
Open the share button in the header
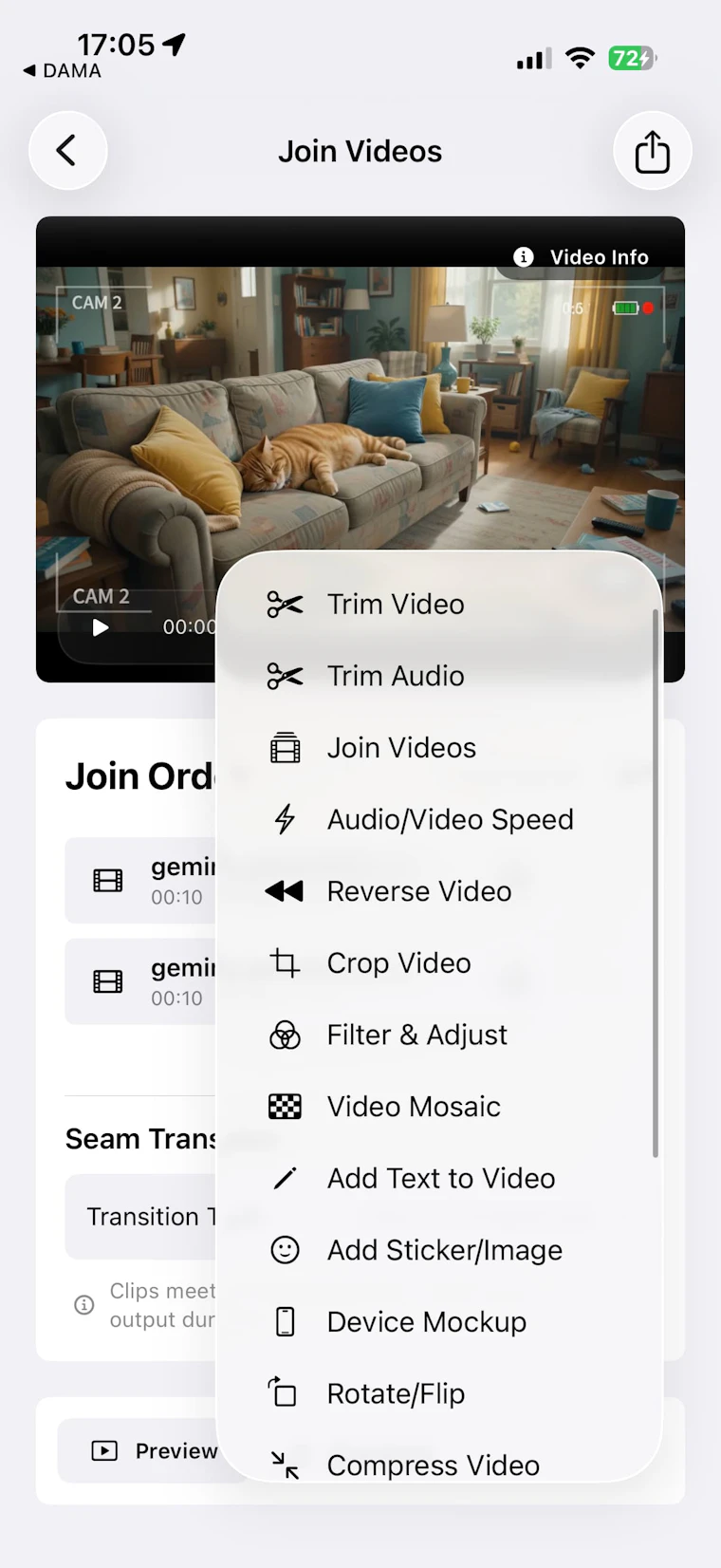click(653, 150)
